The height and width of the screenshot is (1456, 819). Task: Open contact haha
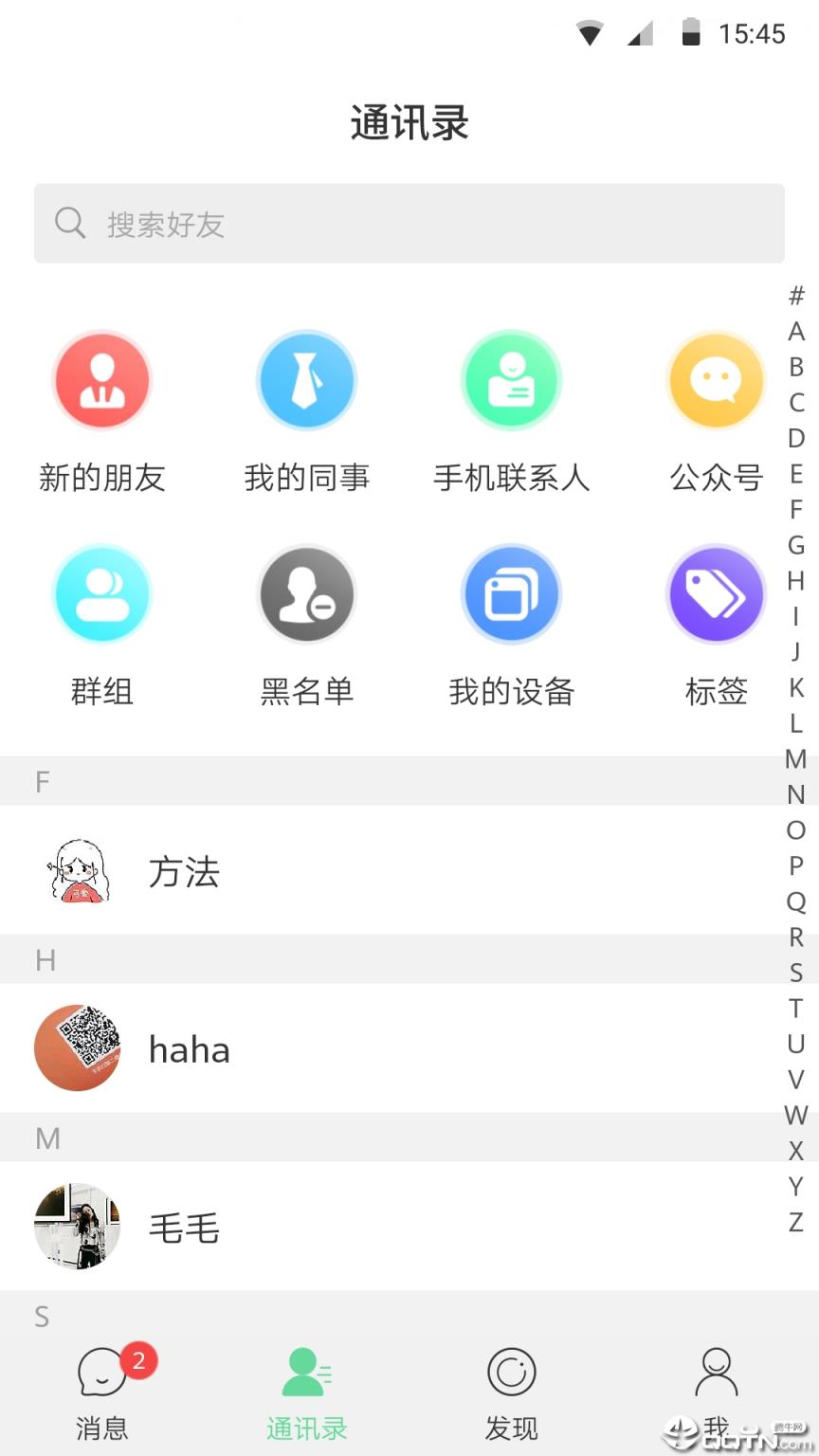click(379, 1049)
